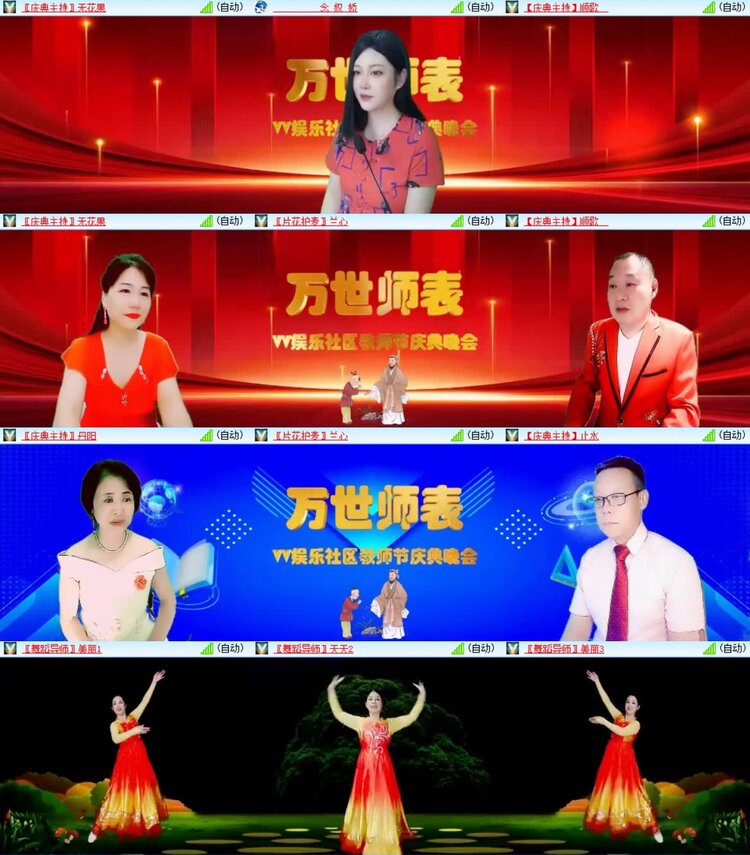Click the signal bars toggle on 无花果's lower feed
Screen dimensions: 750x855
coord(206,222)
